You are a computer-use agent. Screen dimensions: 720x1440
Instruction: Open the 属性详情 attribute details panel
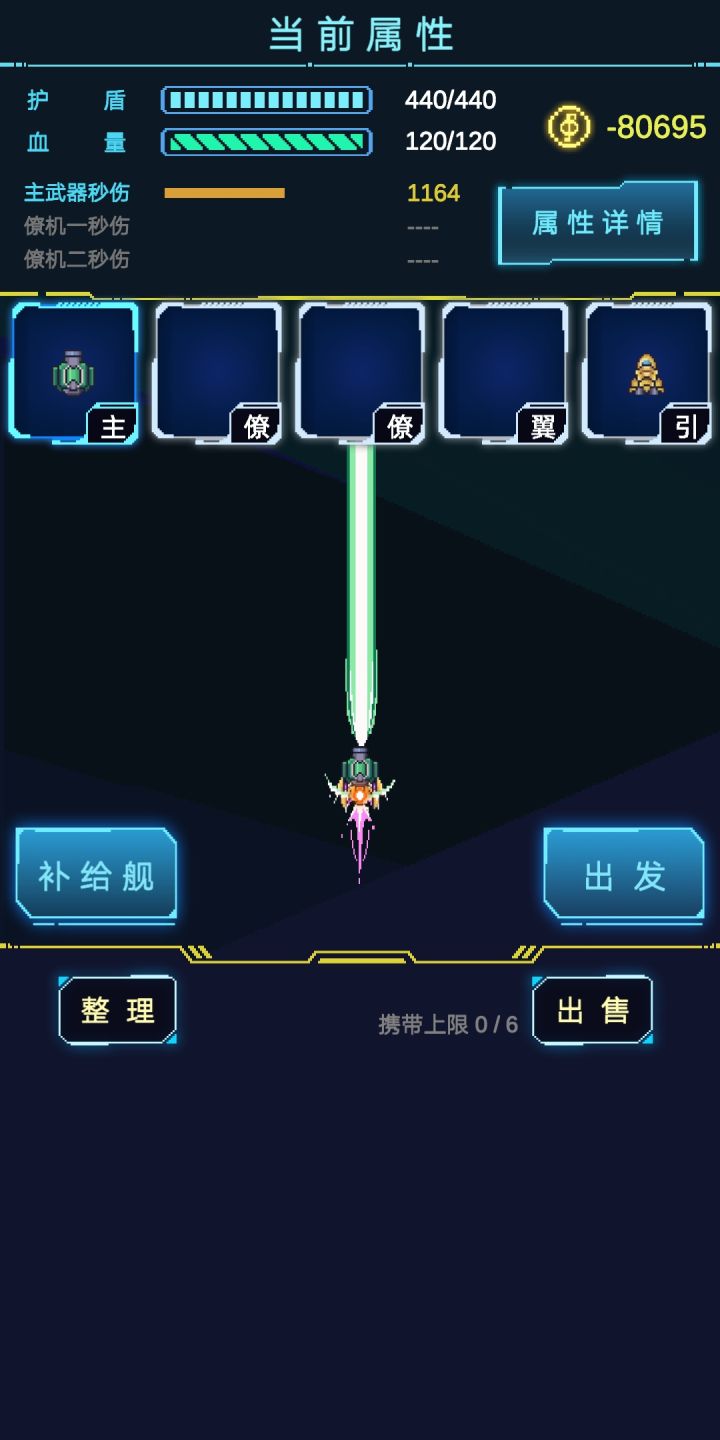click(x=597, y=223)
